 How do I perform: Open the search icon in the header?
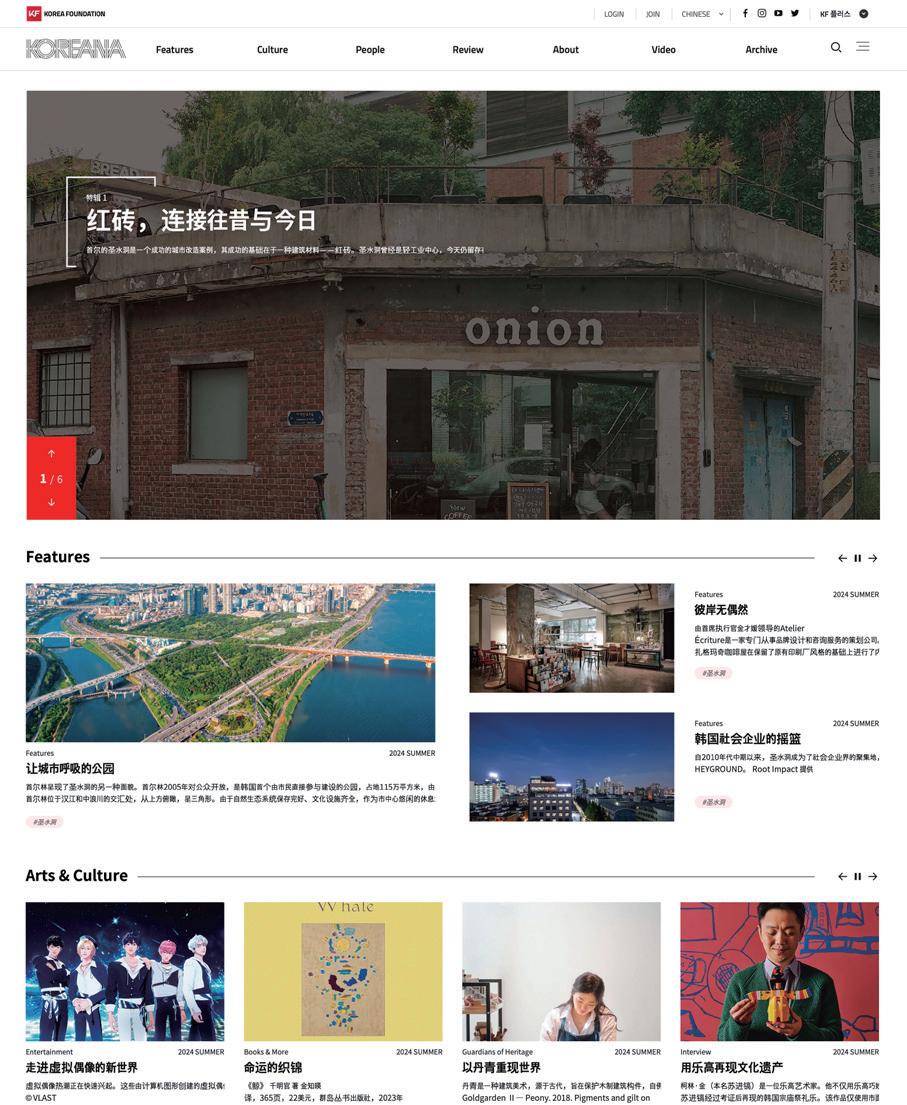click(x=836, y=47)
